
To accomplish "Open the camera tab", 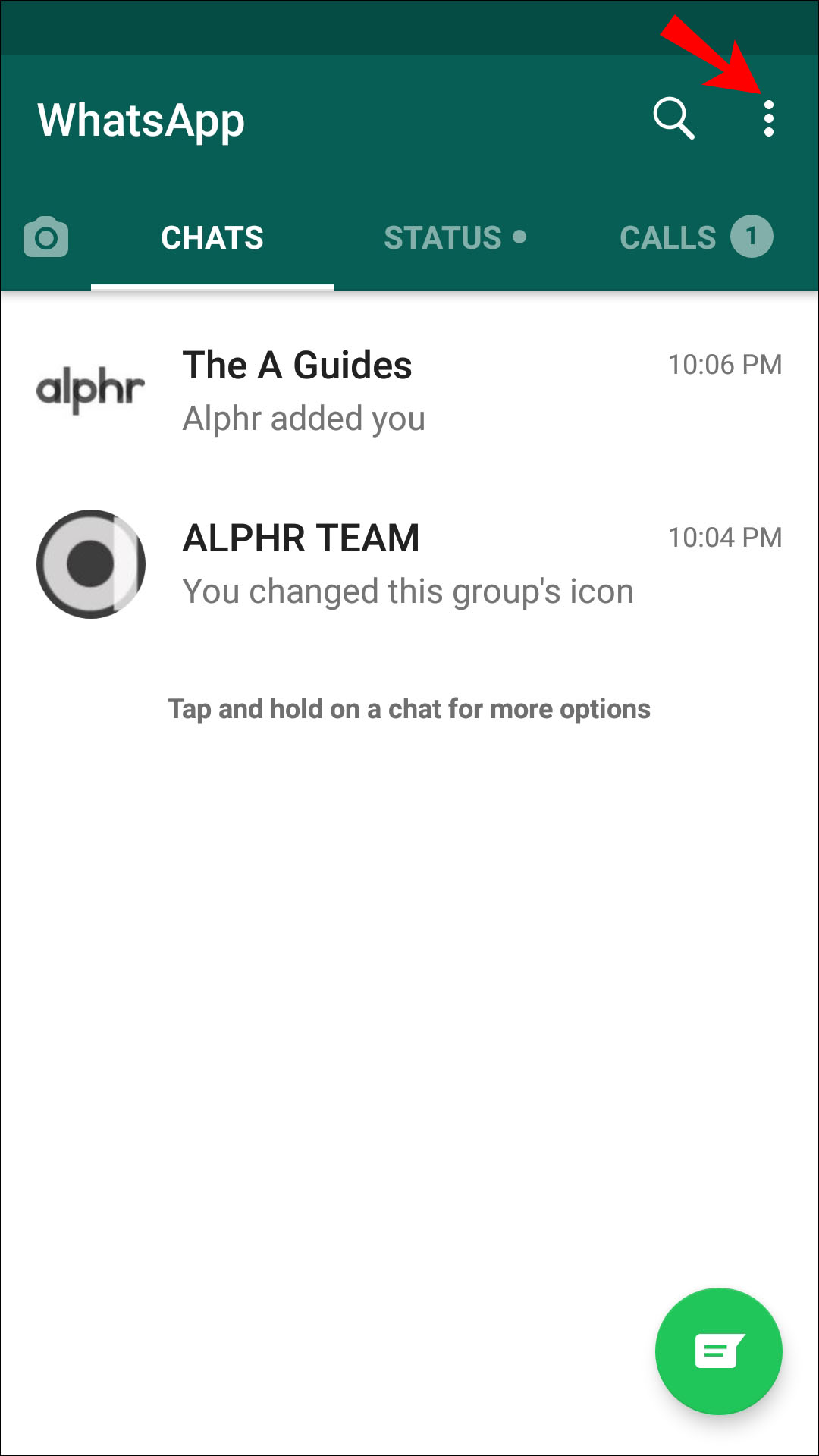I will (46, 237).
